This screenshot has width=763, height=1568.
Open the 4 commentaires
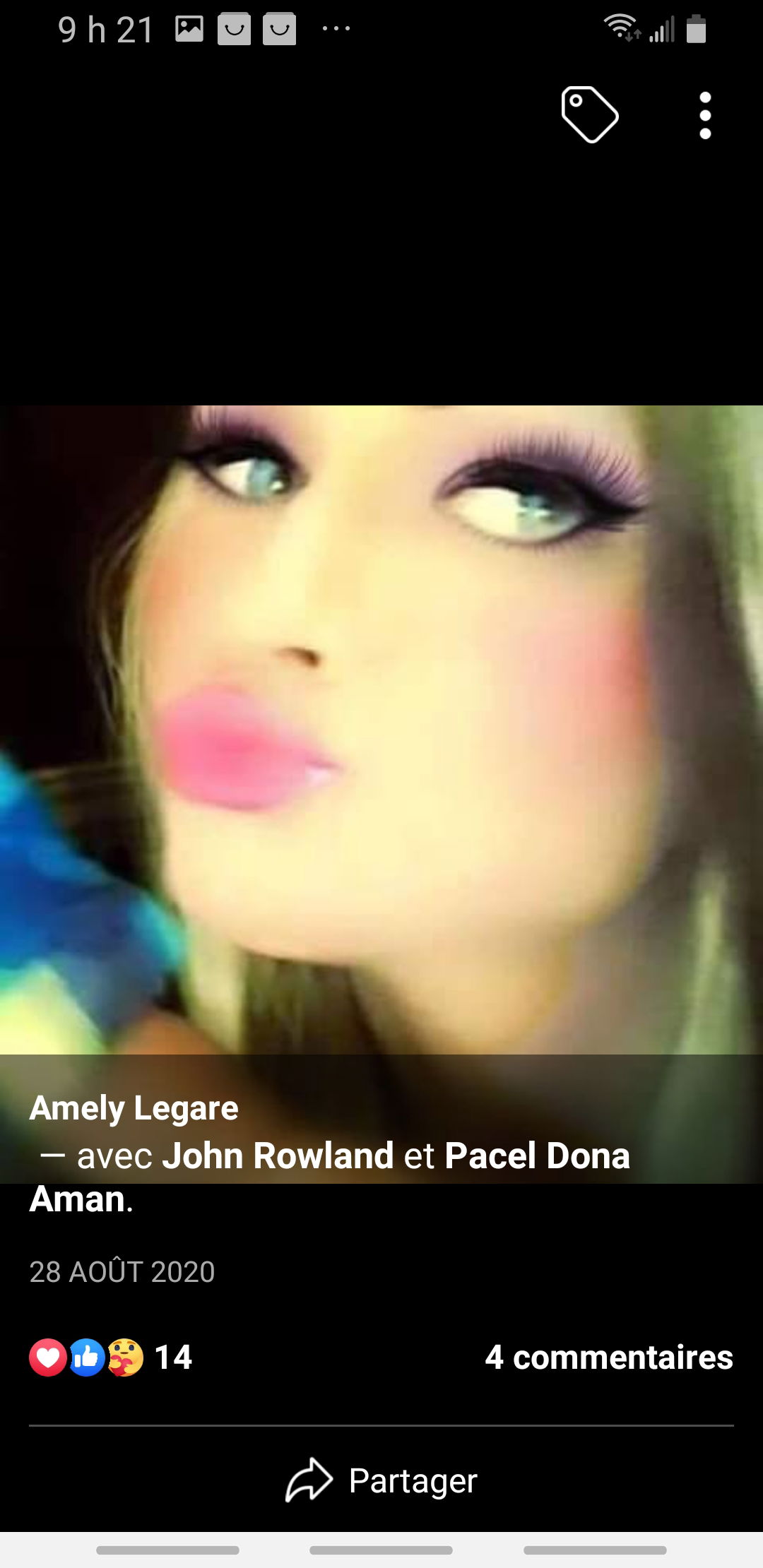pyautogui.click(x=608, y=1357)
